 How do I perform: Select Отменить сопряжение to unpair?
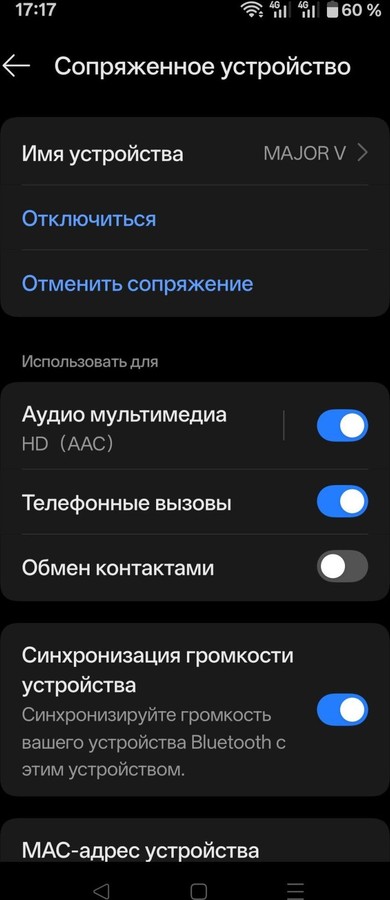[x=137, y=284]
